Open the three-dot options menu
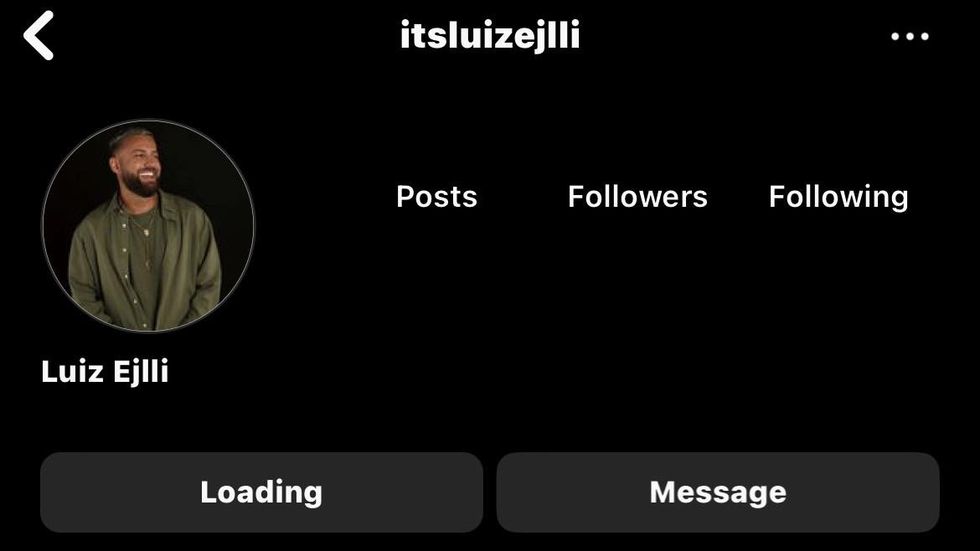Screen dimensions: 980x551 click(909, 37)
